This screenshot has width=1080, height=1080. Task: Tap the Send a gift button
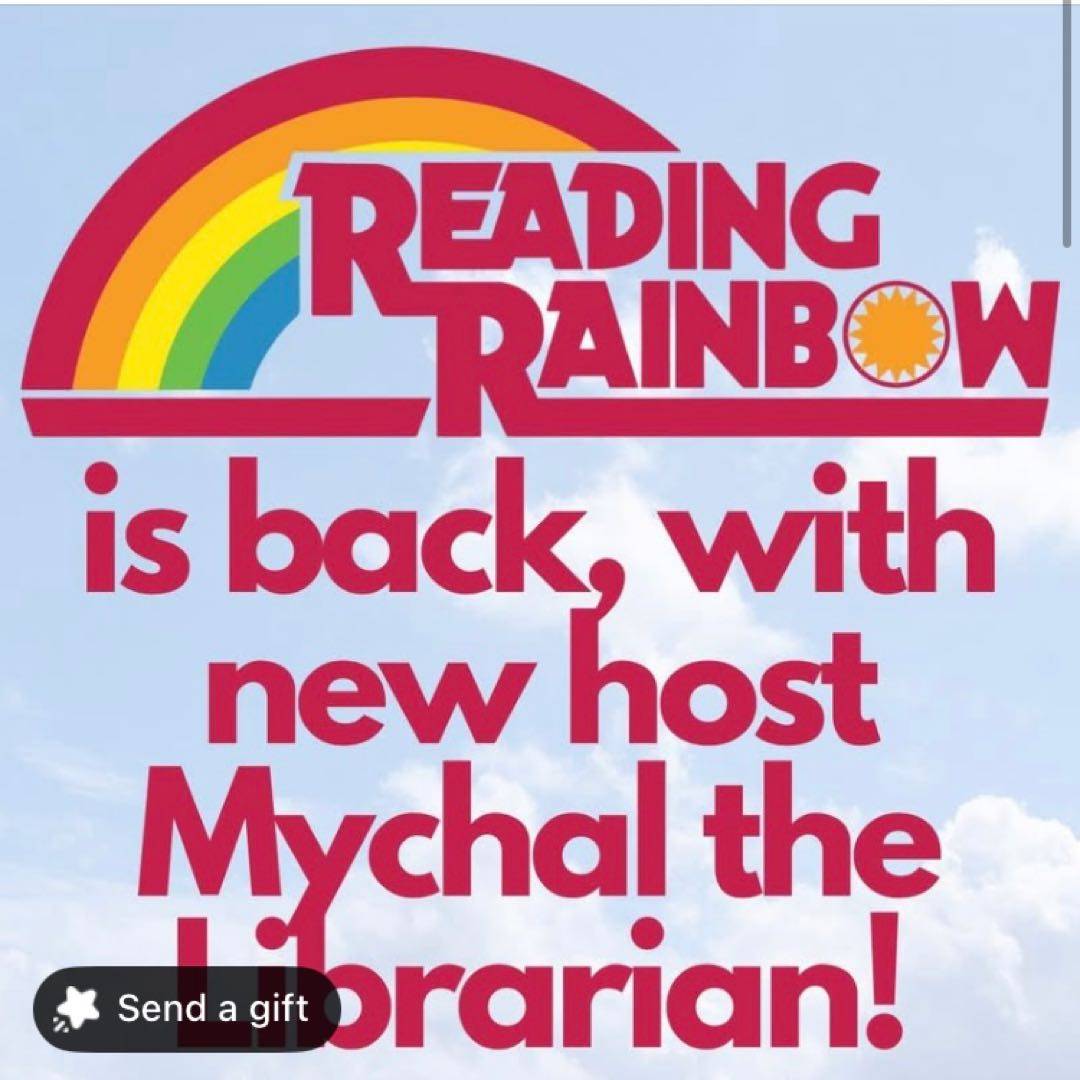coord(187,1008)
